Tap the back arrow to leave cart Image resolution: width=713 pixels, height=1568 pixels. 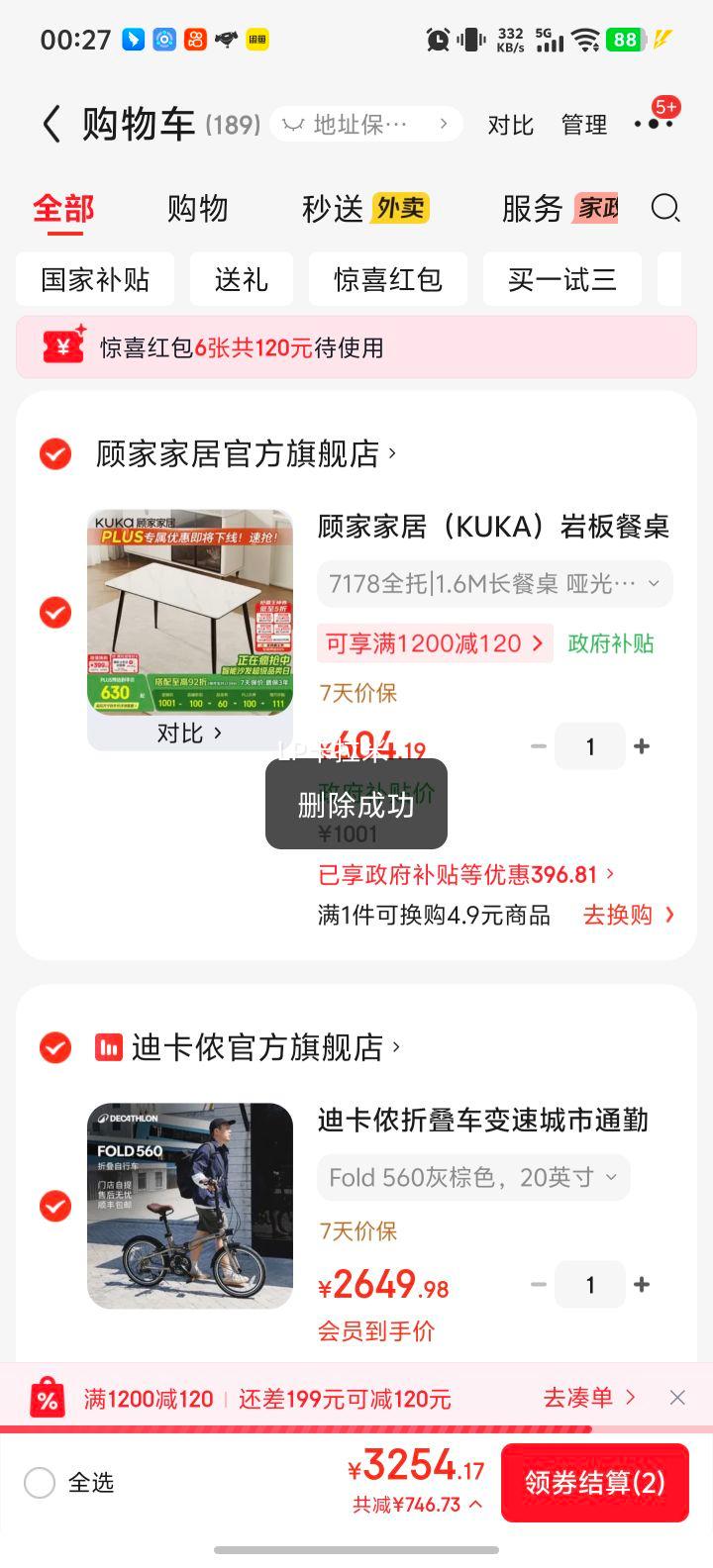tap(51, 125)
